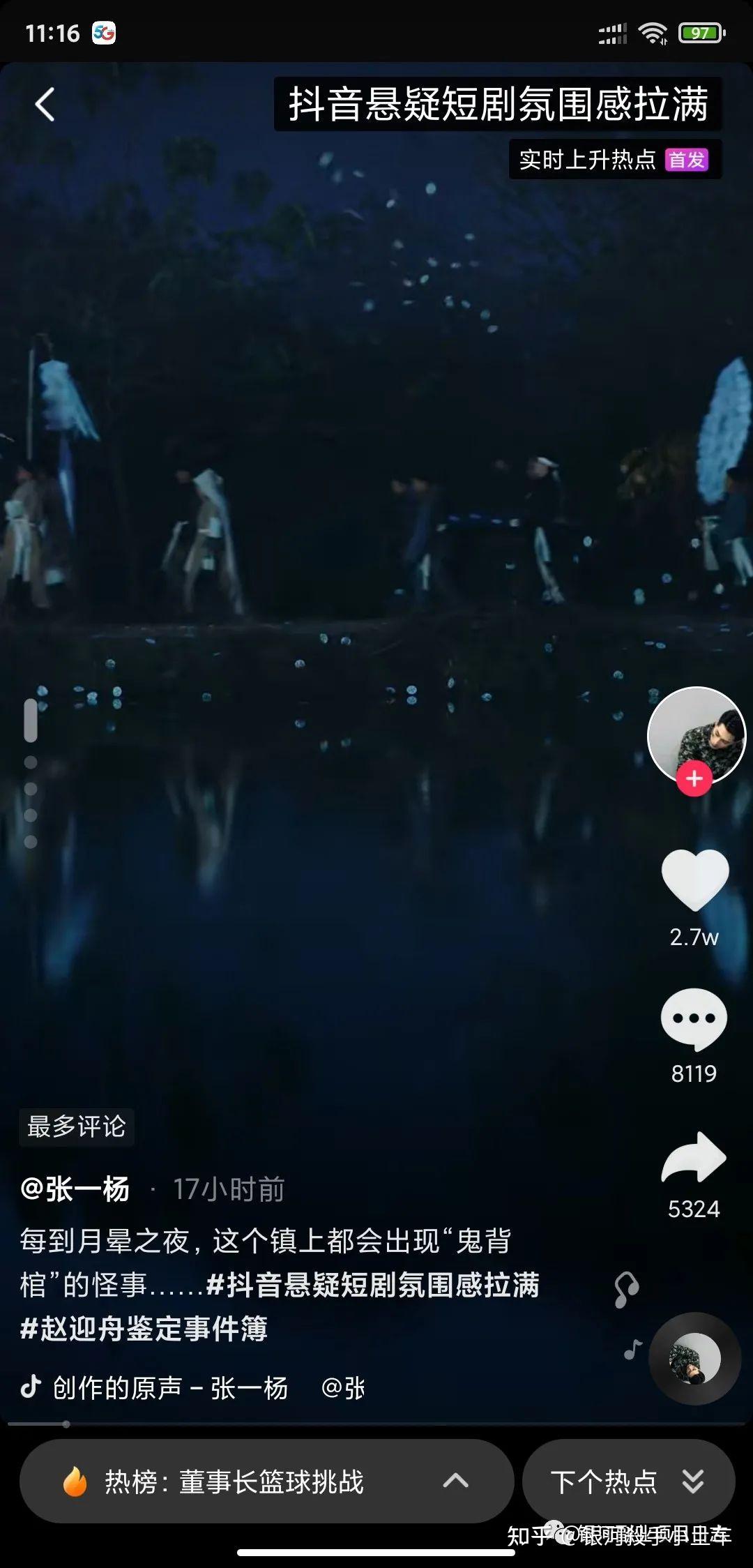Tap the 首发 badge to toggle hot topic view

click(687, 161)
